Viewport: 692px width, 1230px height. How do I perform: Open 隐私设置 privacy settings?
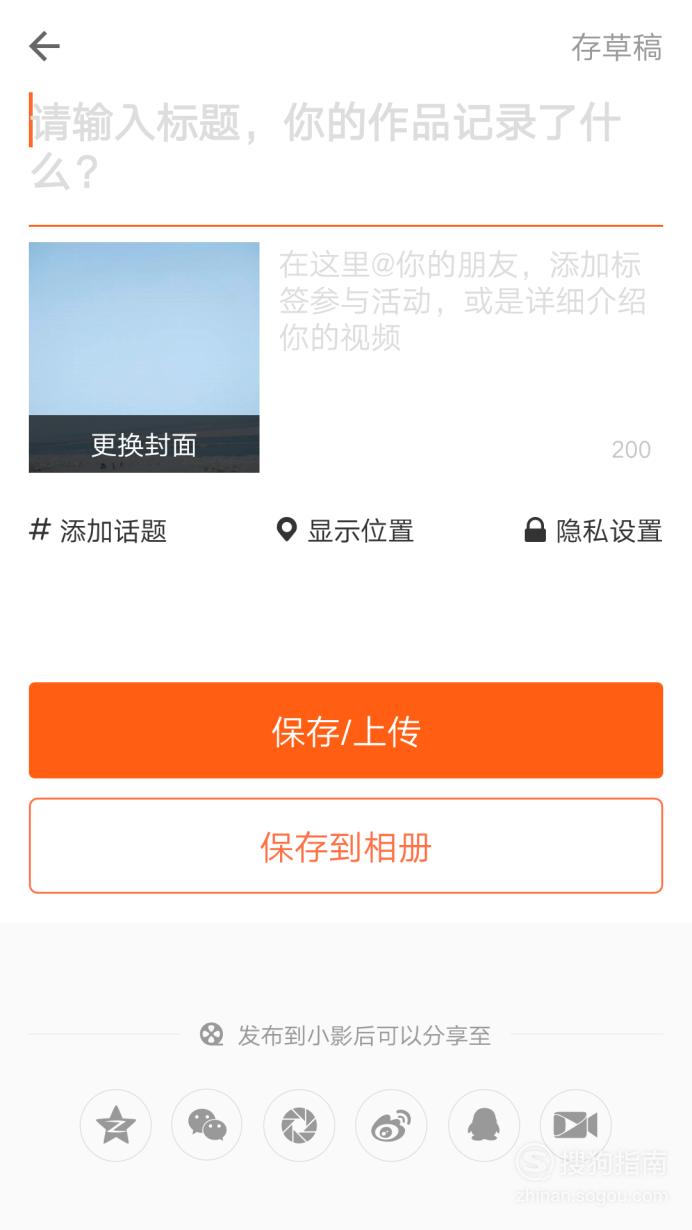point(593,530)
